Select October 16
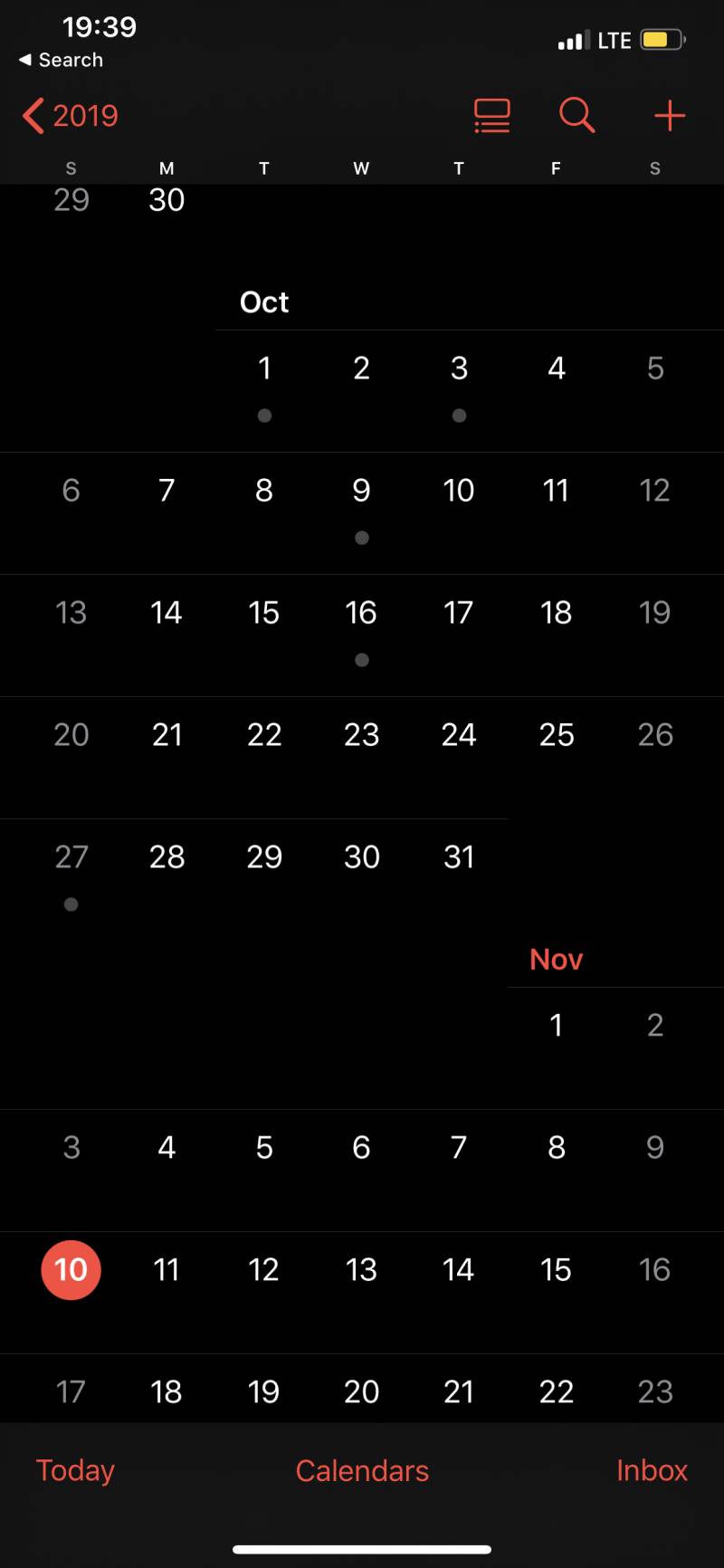 coord(361,613)
